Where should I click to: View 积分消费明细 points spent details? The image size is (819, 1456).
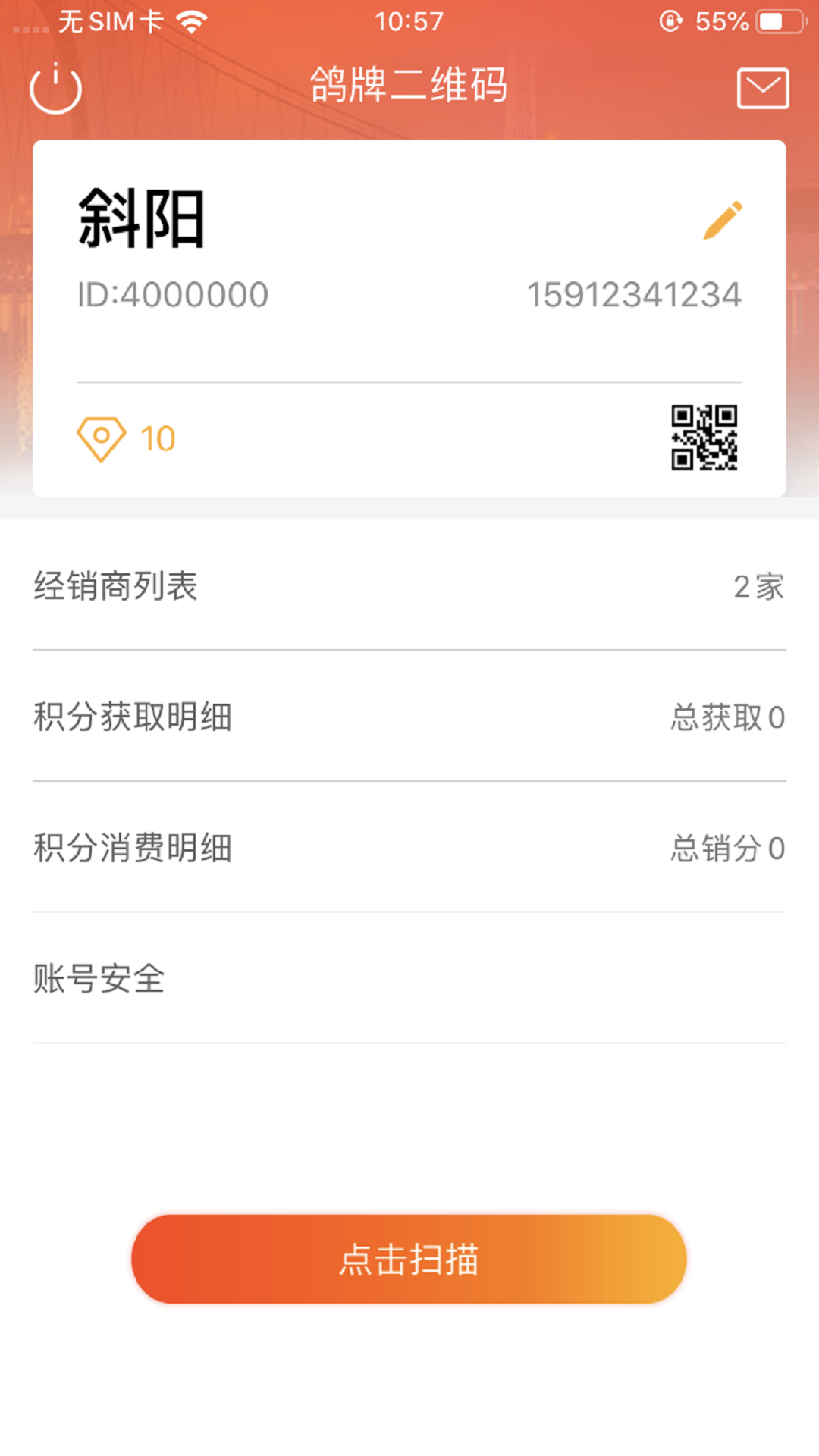(x=409, y=847)
